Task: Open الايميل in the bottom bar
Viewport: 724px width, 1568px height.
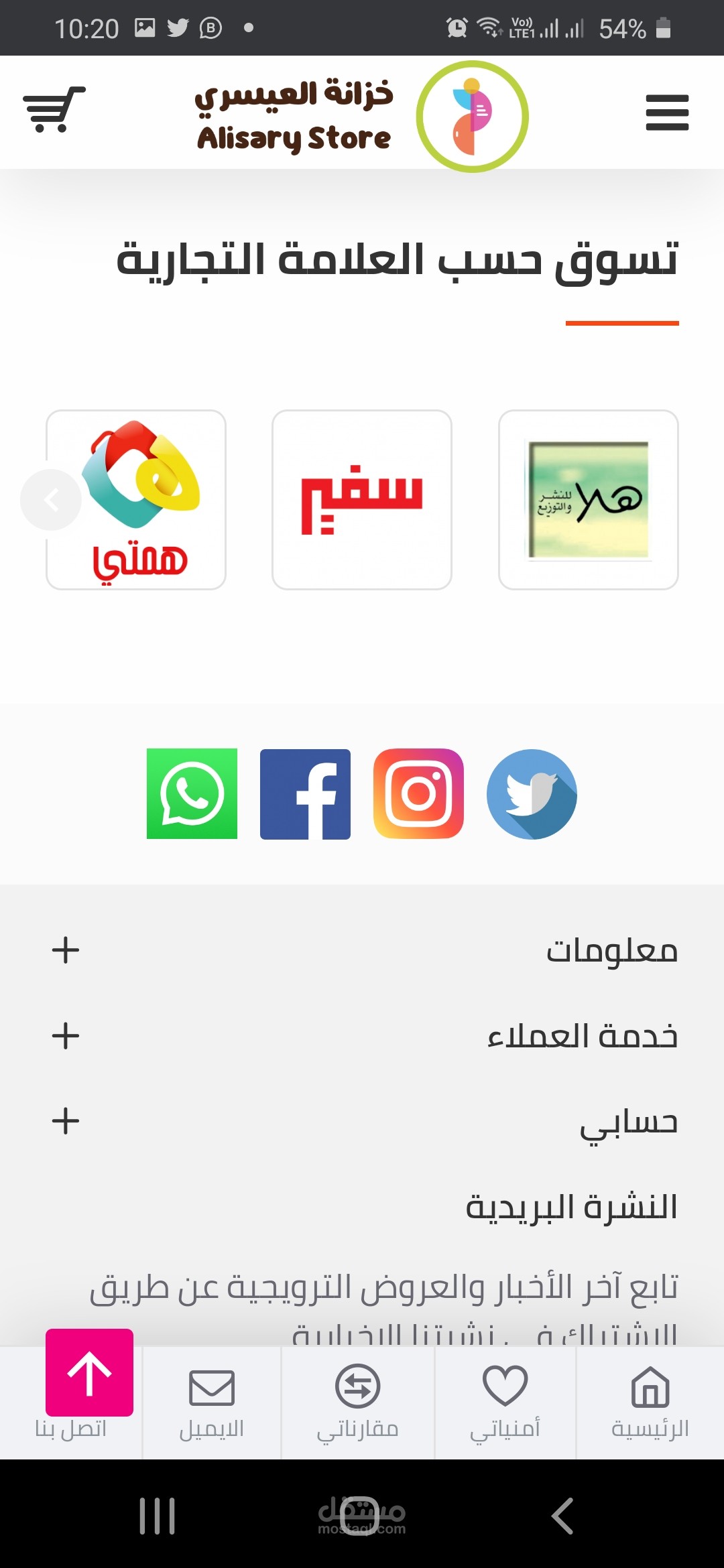Action: [212, 1402]
